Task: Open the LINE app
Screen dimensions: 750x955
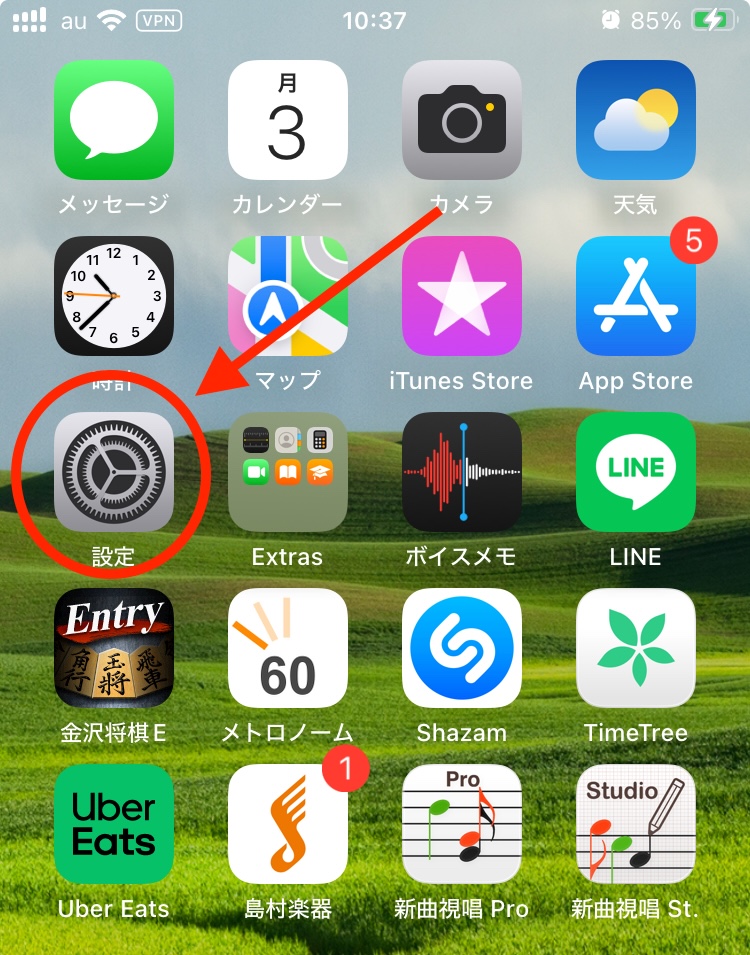Action: 636,472
